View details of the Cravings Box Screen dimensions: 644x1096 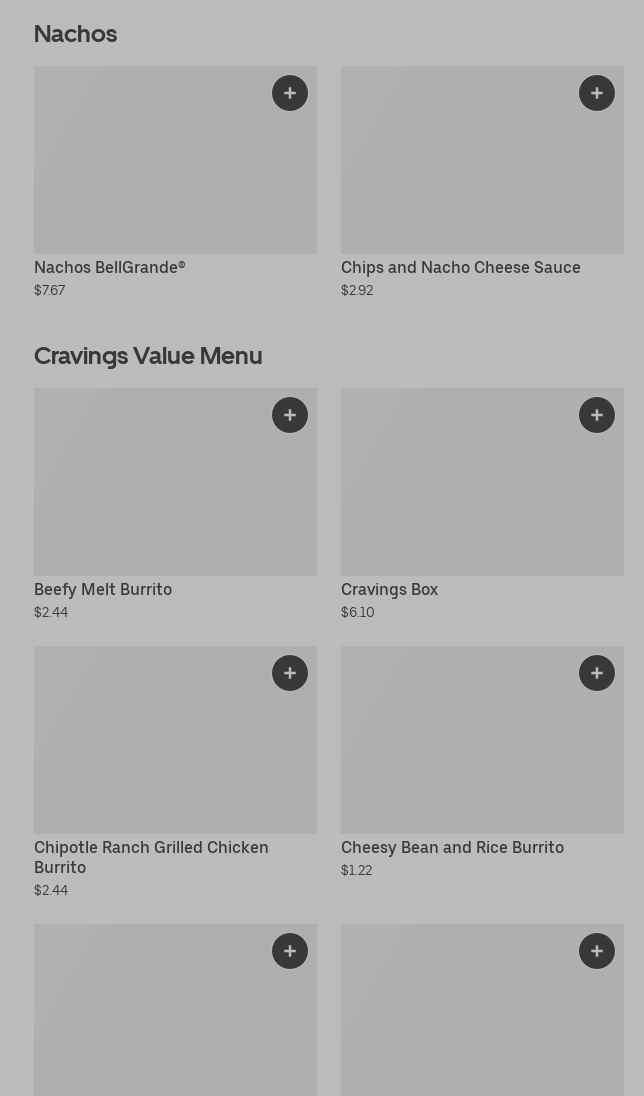[482, 505]
